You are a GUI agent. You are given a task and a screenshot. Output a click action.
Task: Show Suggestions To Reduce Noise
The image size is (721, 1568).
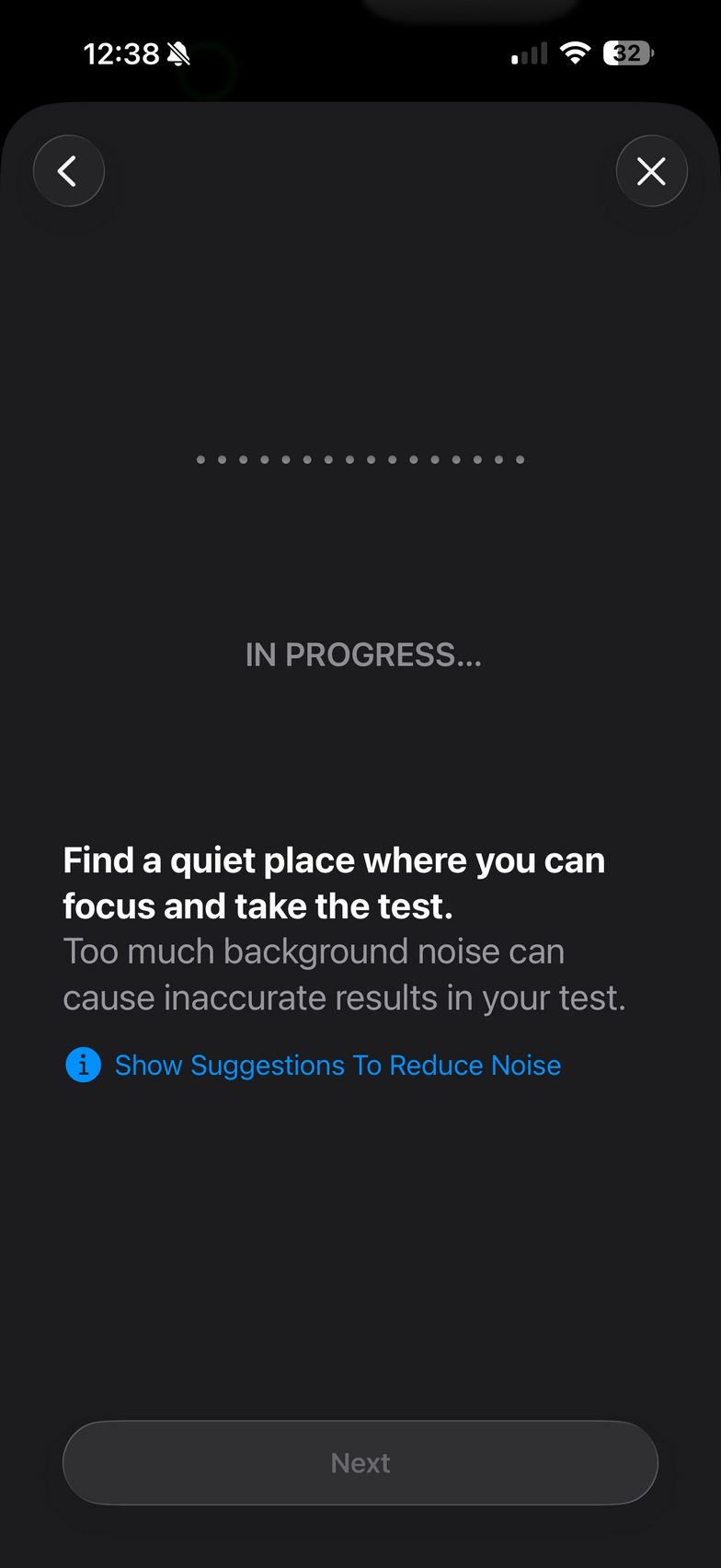coord(337,1065)
